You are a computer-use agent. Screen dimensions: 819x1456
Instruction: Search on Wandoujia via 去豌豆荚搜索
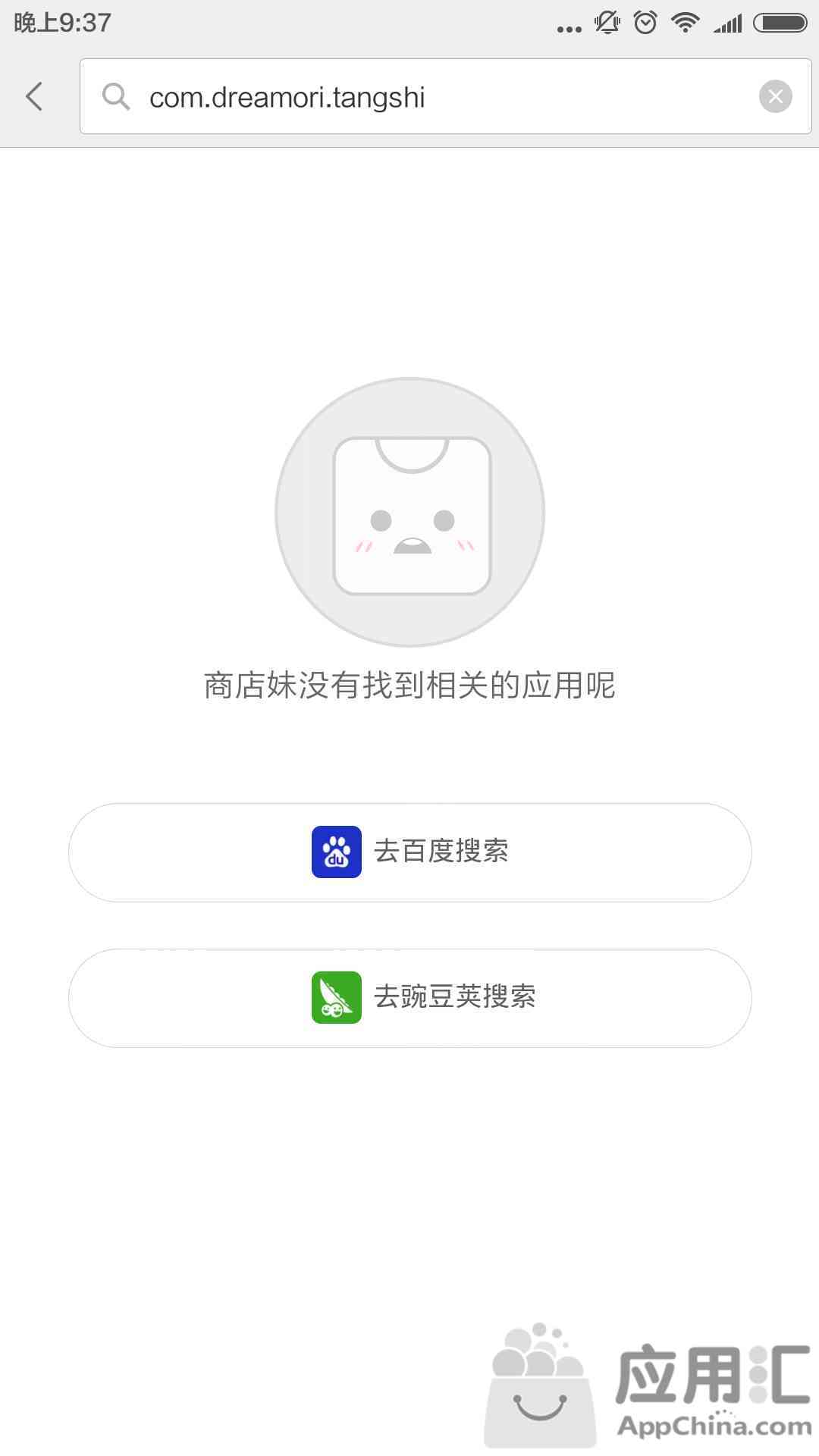coord(409,998)
